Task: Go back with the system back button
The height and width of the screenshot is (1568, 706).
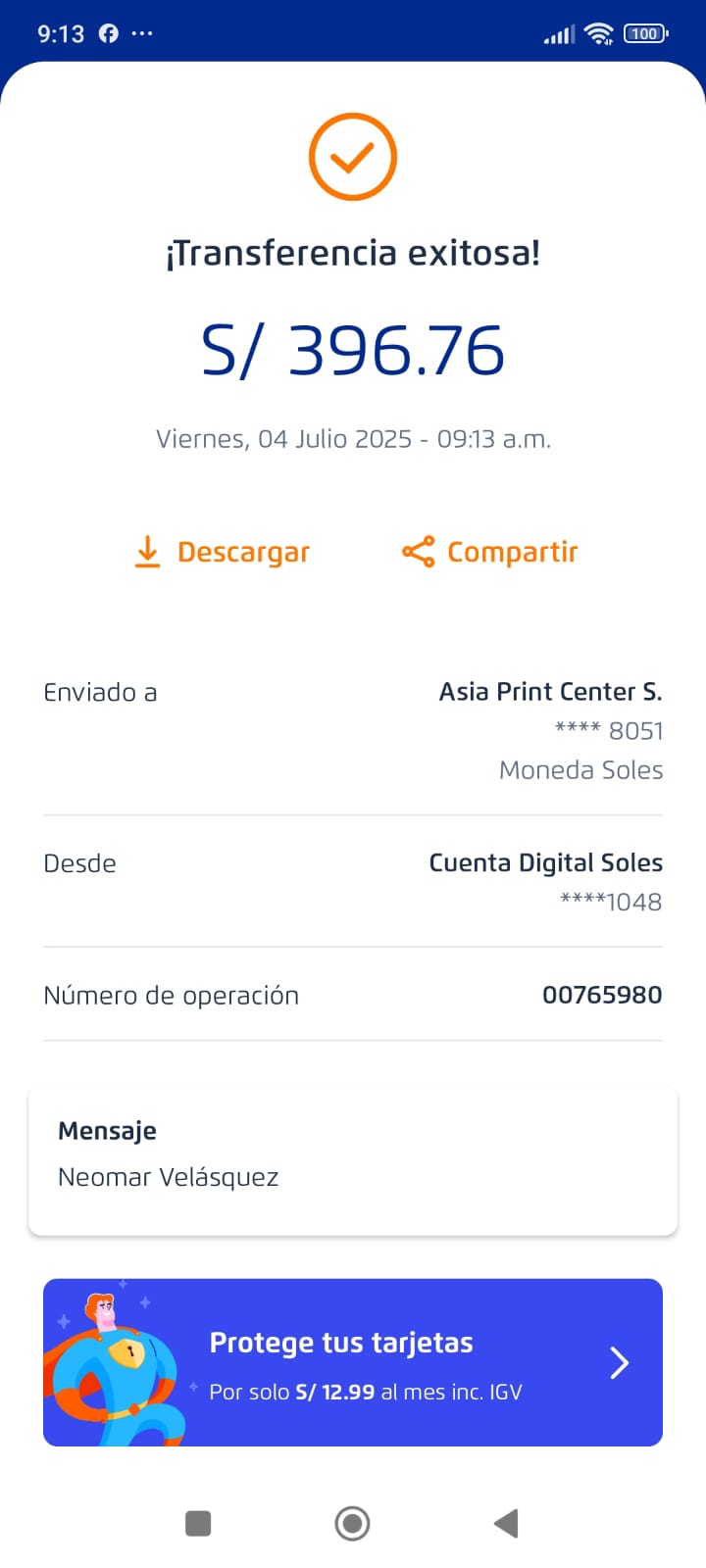Action: click(x=506, y=1524)
